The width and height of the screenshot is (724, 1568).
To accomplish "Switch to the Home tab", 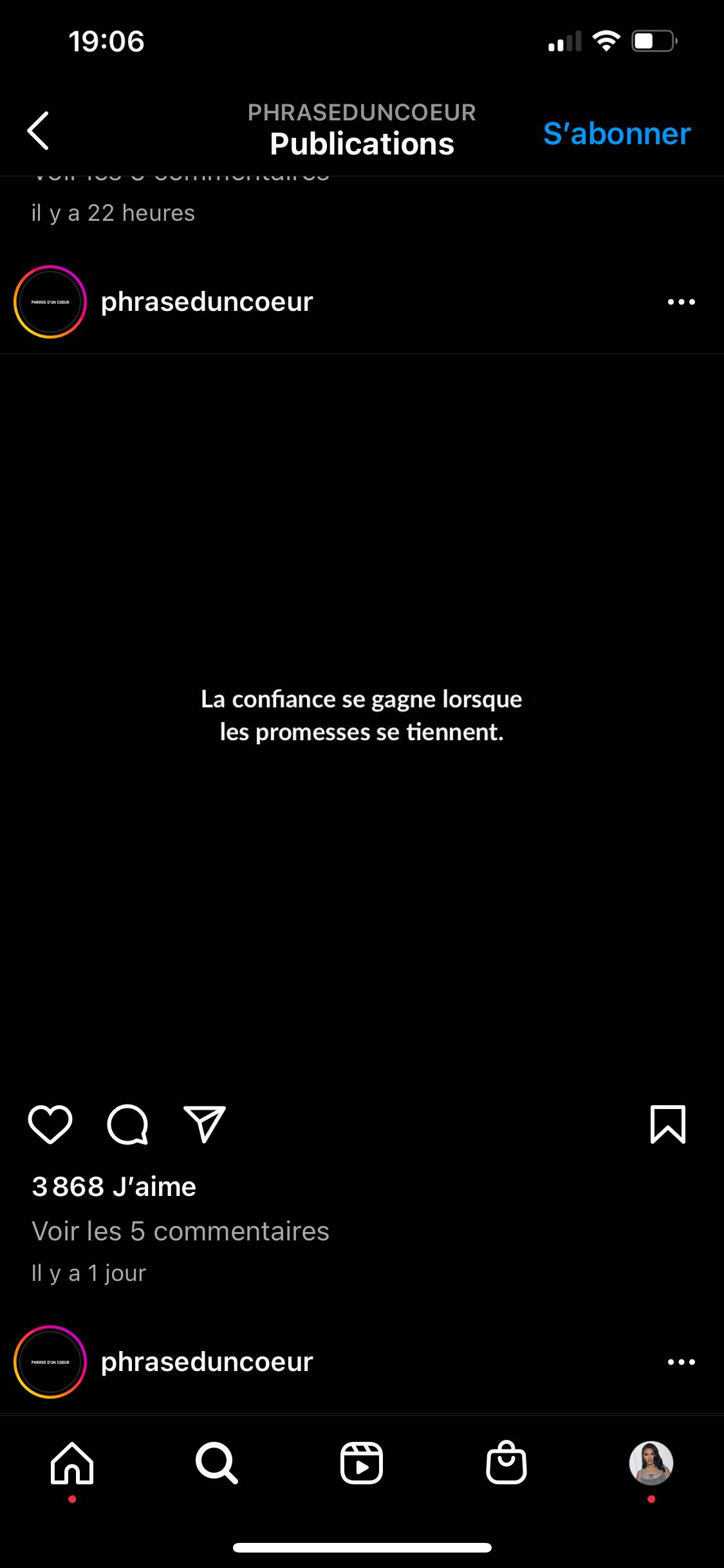I will pos(72,1464).
